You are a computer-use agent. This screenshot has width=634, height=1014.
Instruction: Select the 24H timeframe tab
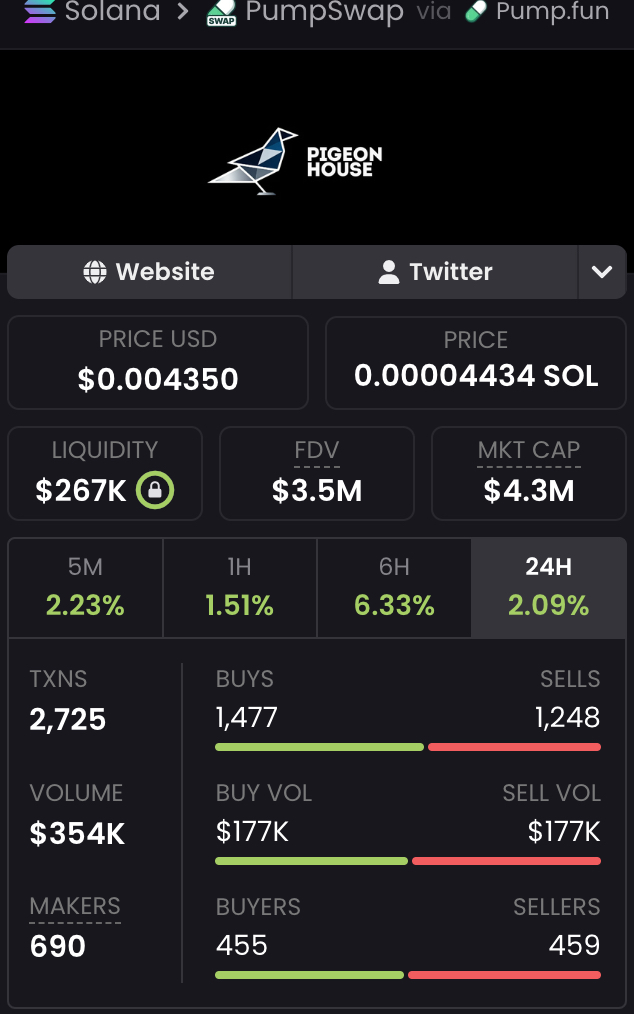549,588
